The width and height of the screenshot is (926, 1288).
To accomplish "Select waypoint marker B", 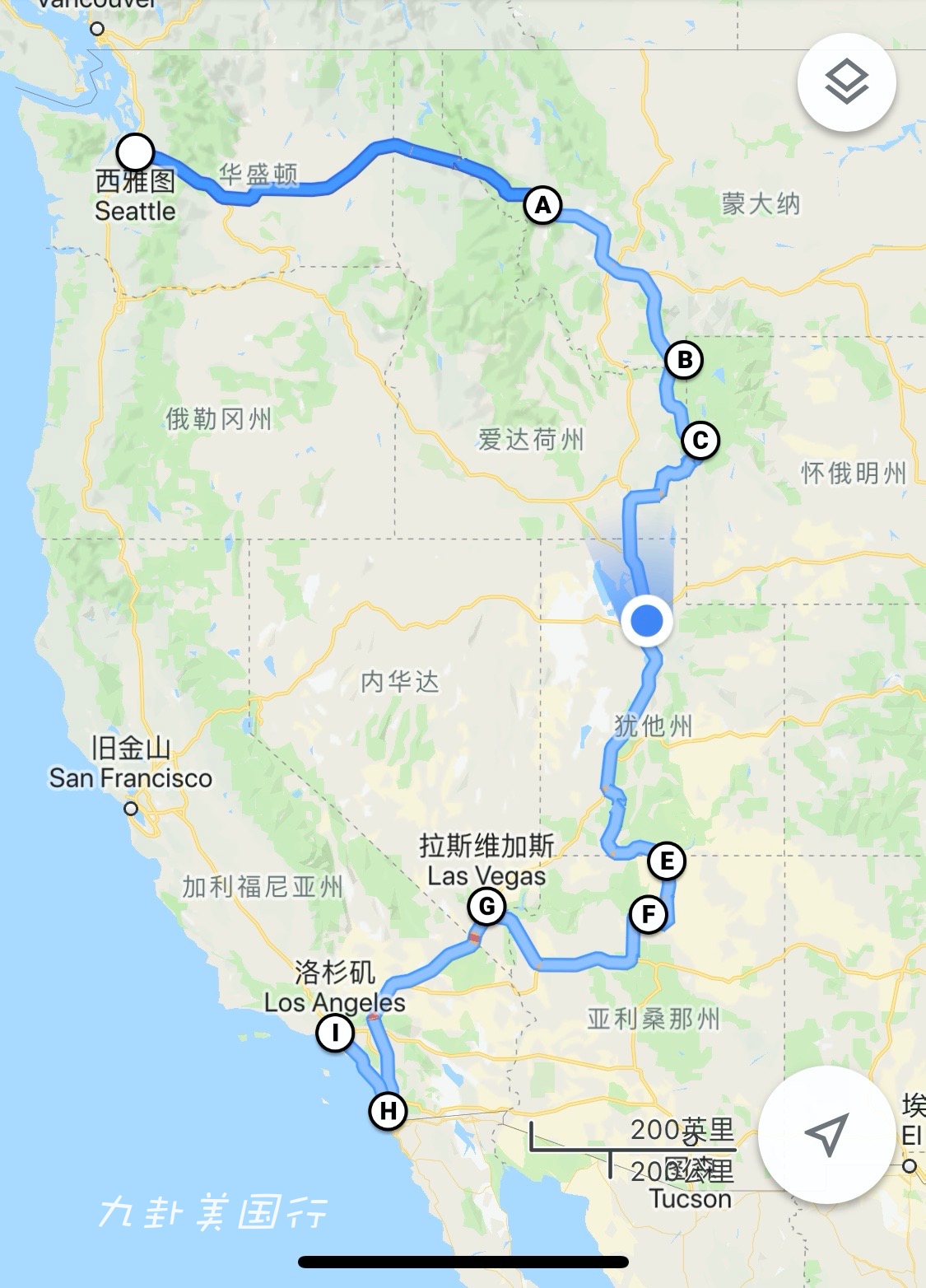I will (x=684, y=360).
